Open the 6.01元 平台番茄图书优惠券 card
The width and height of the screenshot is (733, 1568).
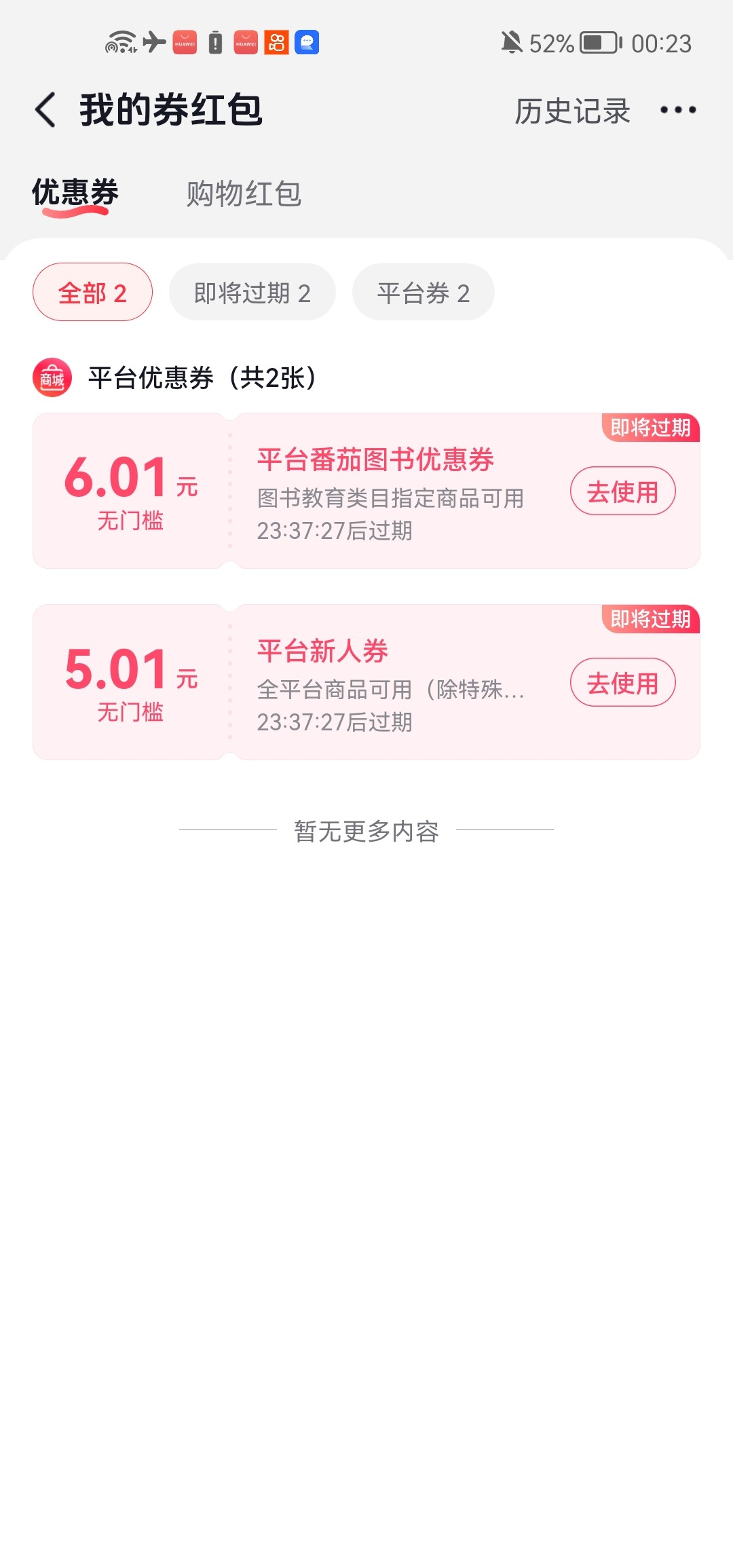366,491
